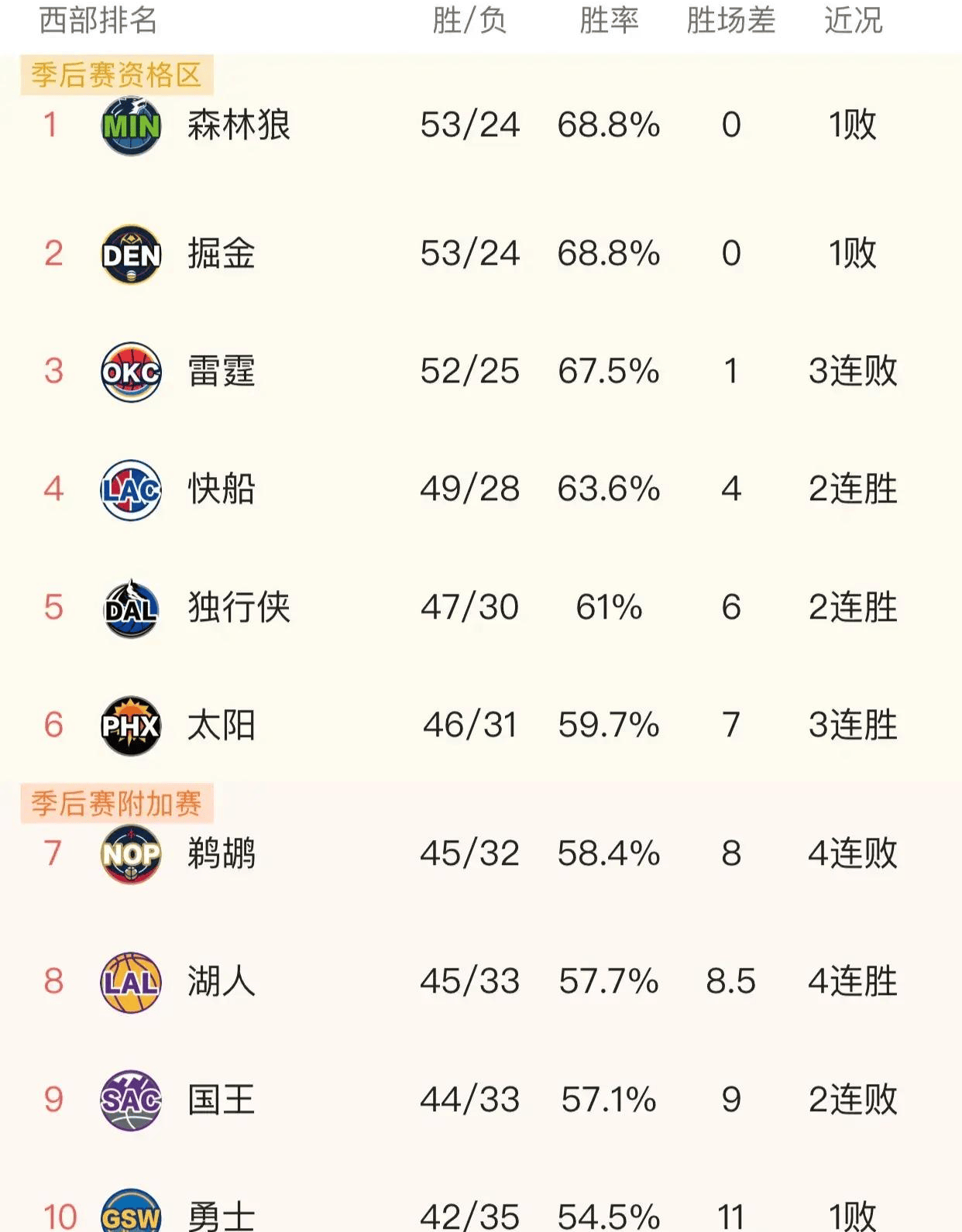Click the MIN Timberwolves team logo

(132, 126)
